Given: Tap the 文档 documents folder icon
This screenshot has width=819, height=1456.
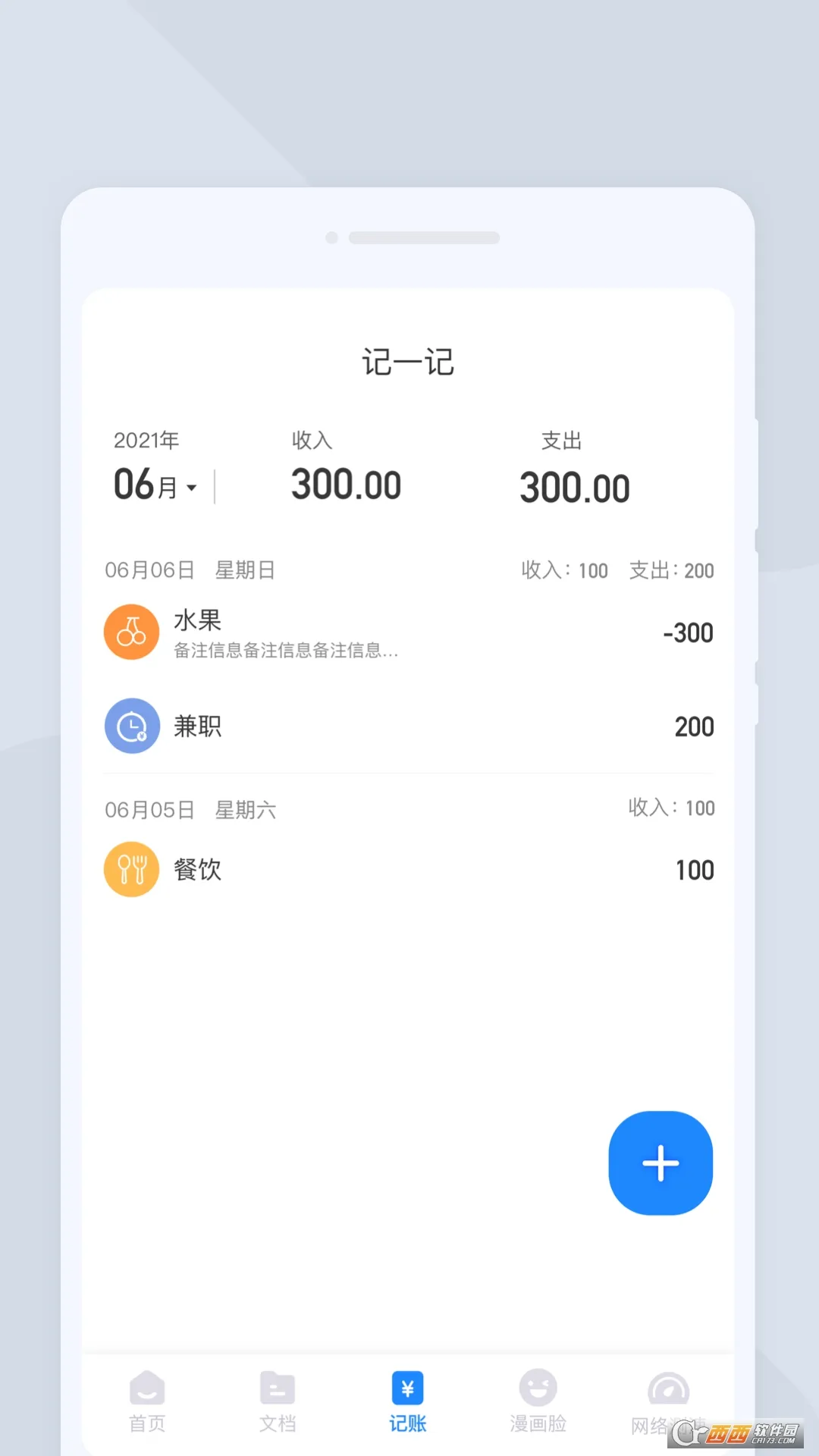Looking at the screenshot, I should [278, 1389].
